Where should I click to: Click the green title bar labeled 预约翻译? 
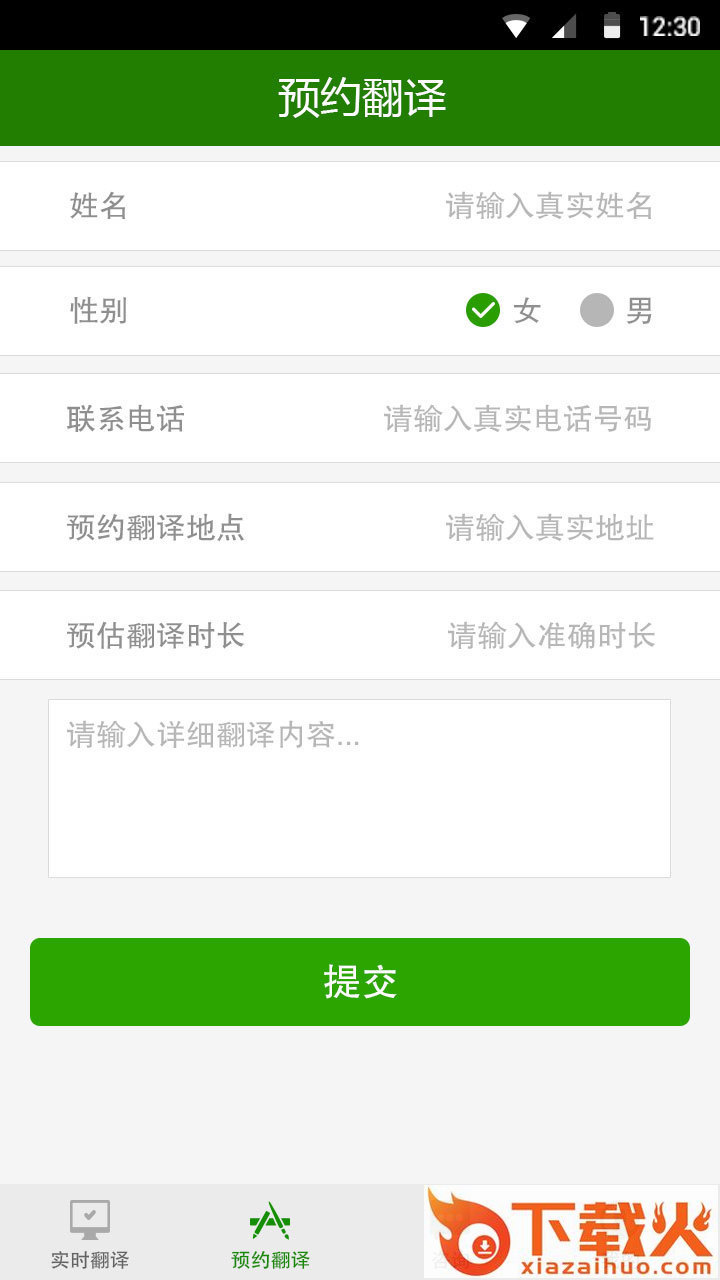(360, 97)
